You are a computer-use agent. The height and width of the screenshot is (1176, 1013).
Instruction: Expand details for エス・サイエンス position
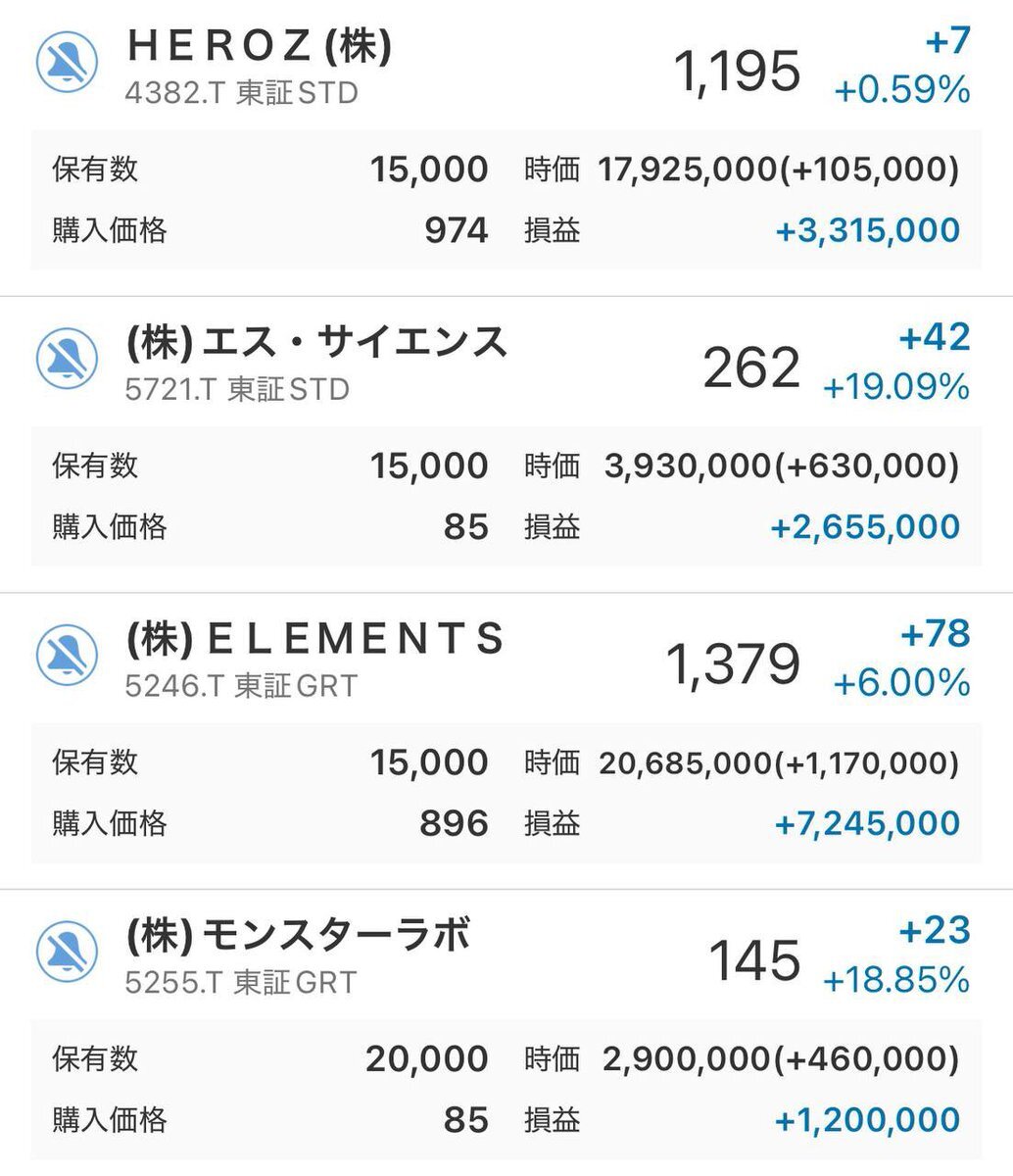[506, 495]
